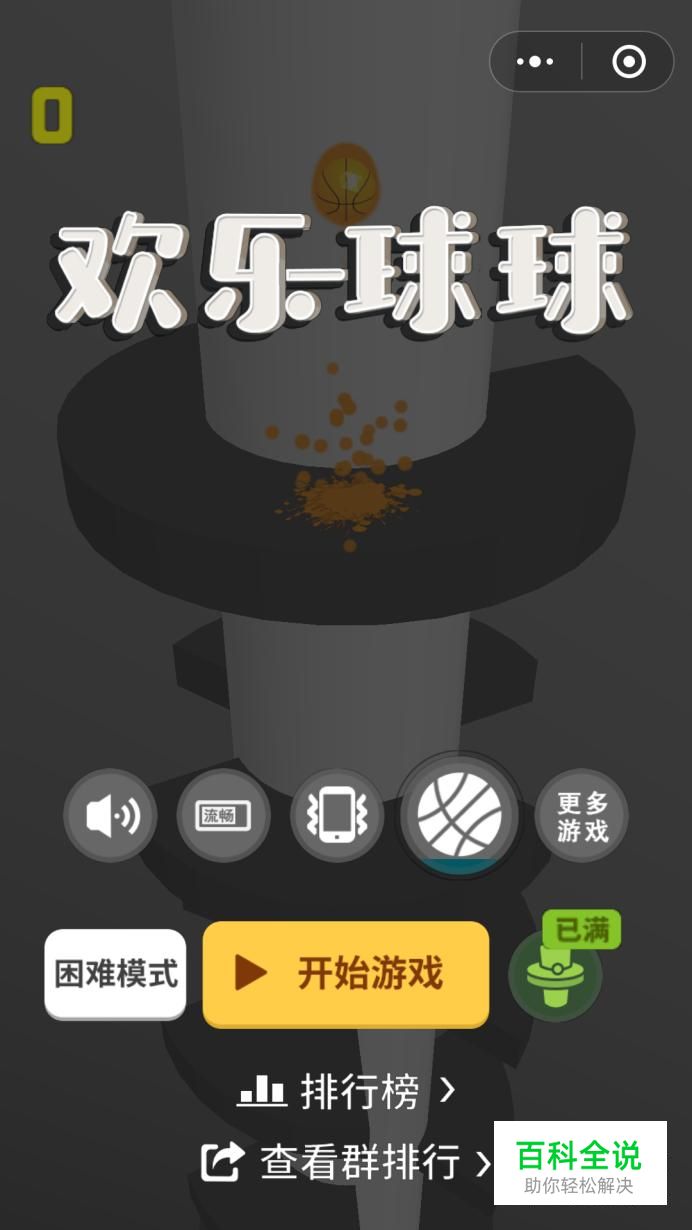The height and width of the screenshot is (1230, 692).
Task: Open the 排行榜 leaderboard
Action: [x=346, y=1091]
